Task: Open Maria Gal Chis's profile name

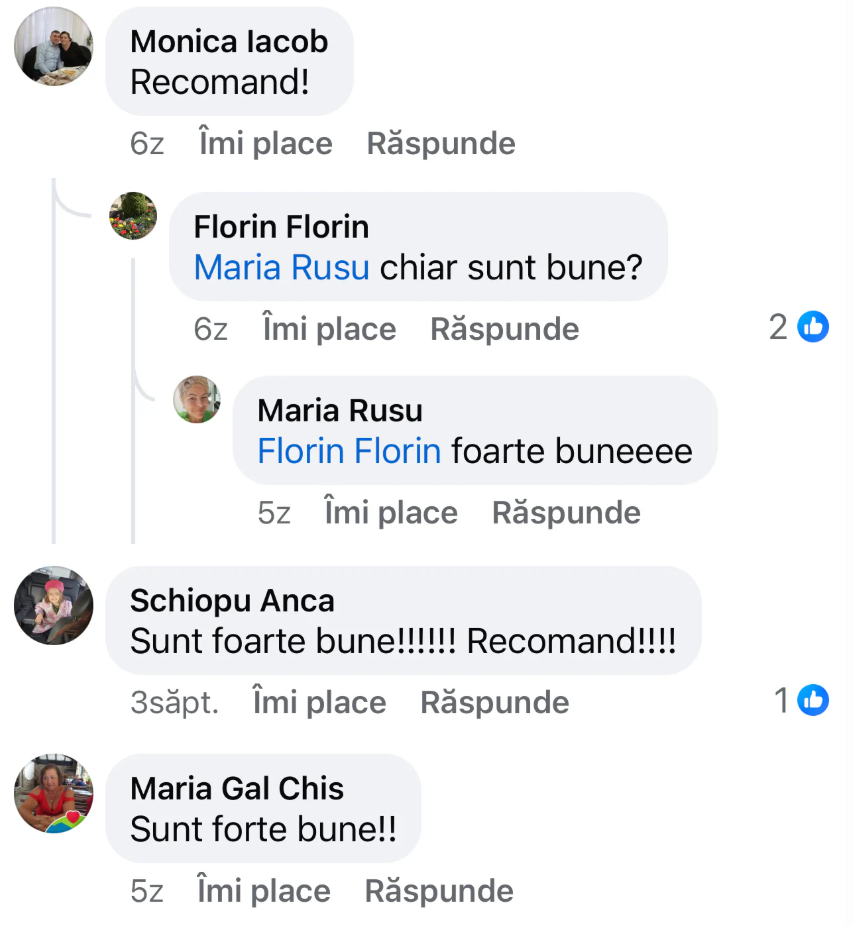Action: (x=237, y=788)
